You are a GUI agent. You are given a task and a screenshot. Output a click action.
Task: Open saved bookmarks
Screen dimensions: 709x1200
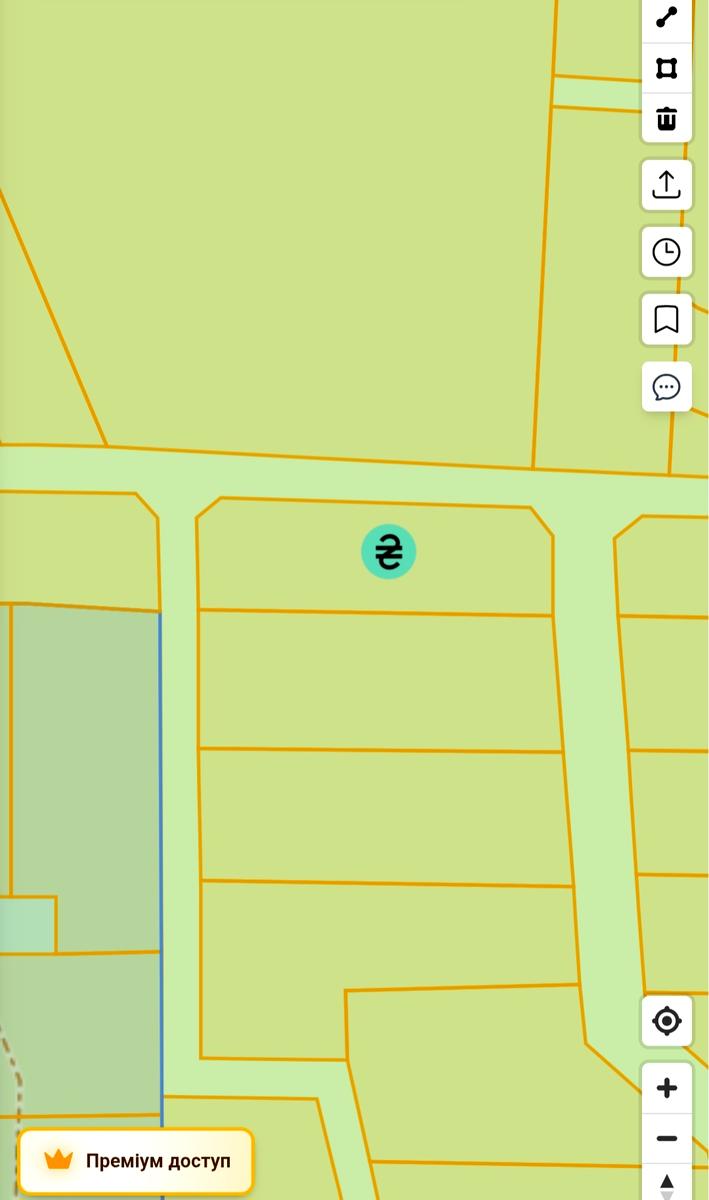pyautogui.click(x=666, y=320)
